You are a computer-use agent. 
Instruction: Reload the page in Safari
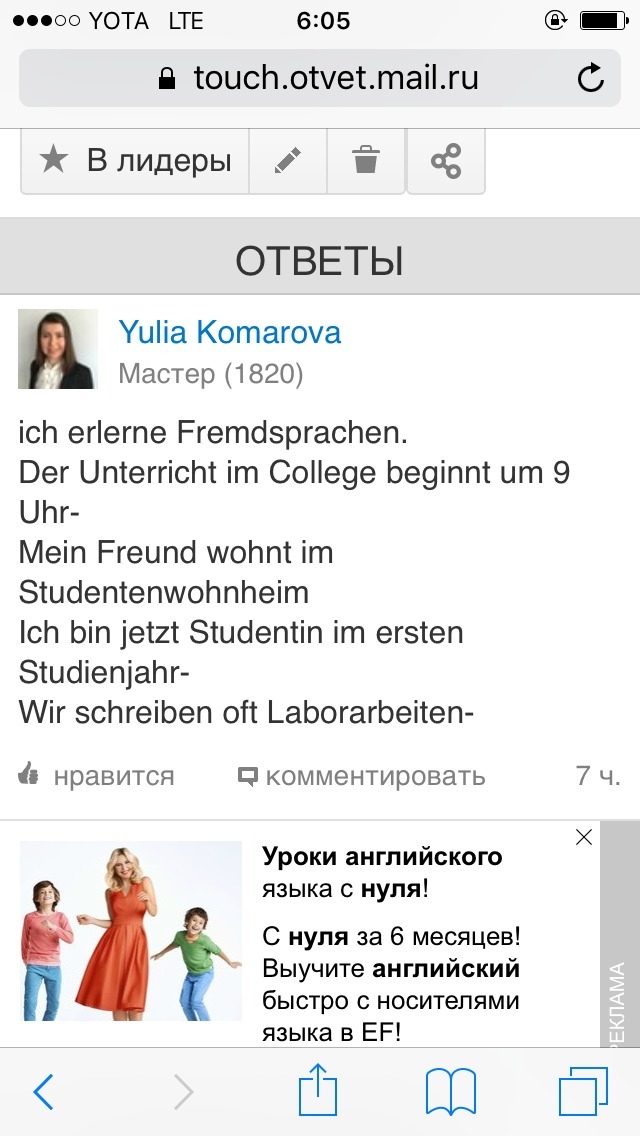[x=591, y=78]
